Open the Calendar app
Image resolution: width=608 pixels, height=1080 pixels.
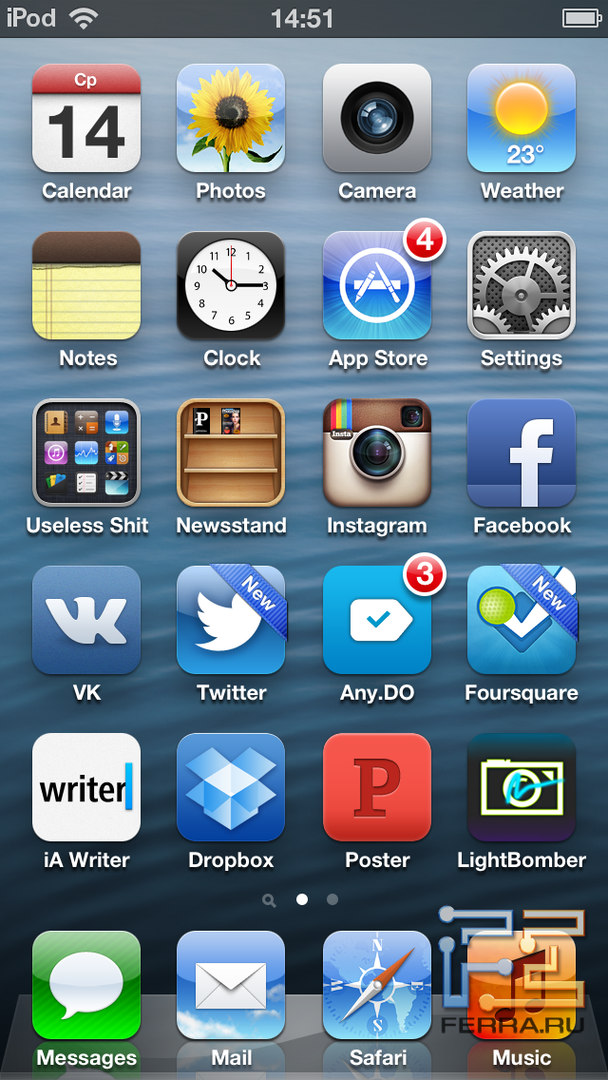(86, 119)
